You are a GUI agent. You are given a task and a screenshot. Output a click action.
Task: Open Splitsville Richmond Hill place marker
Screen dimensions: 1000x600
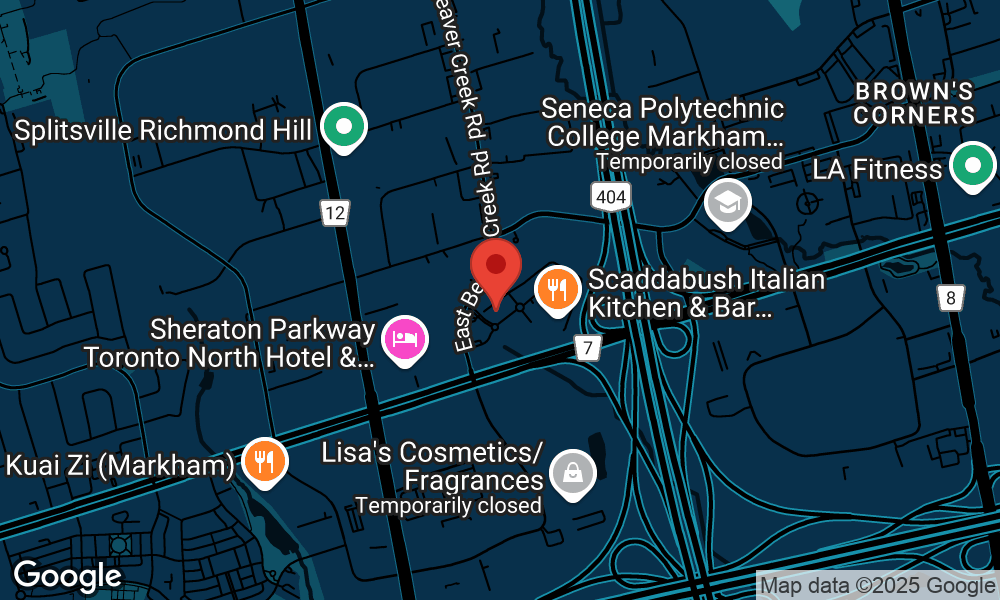[345, 127]
